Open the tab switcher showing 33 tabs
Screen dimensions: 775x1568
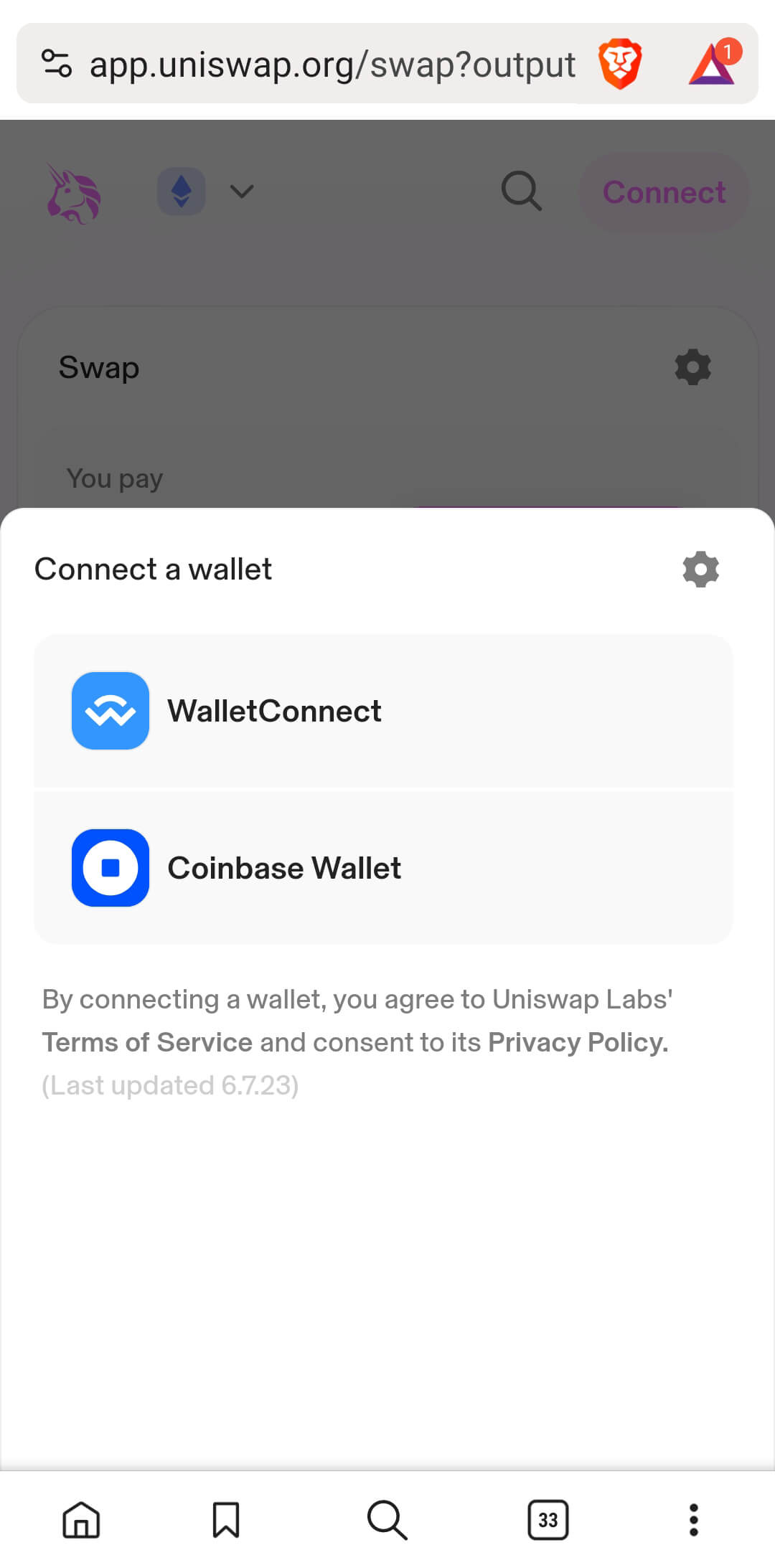548,1519
